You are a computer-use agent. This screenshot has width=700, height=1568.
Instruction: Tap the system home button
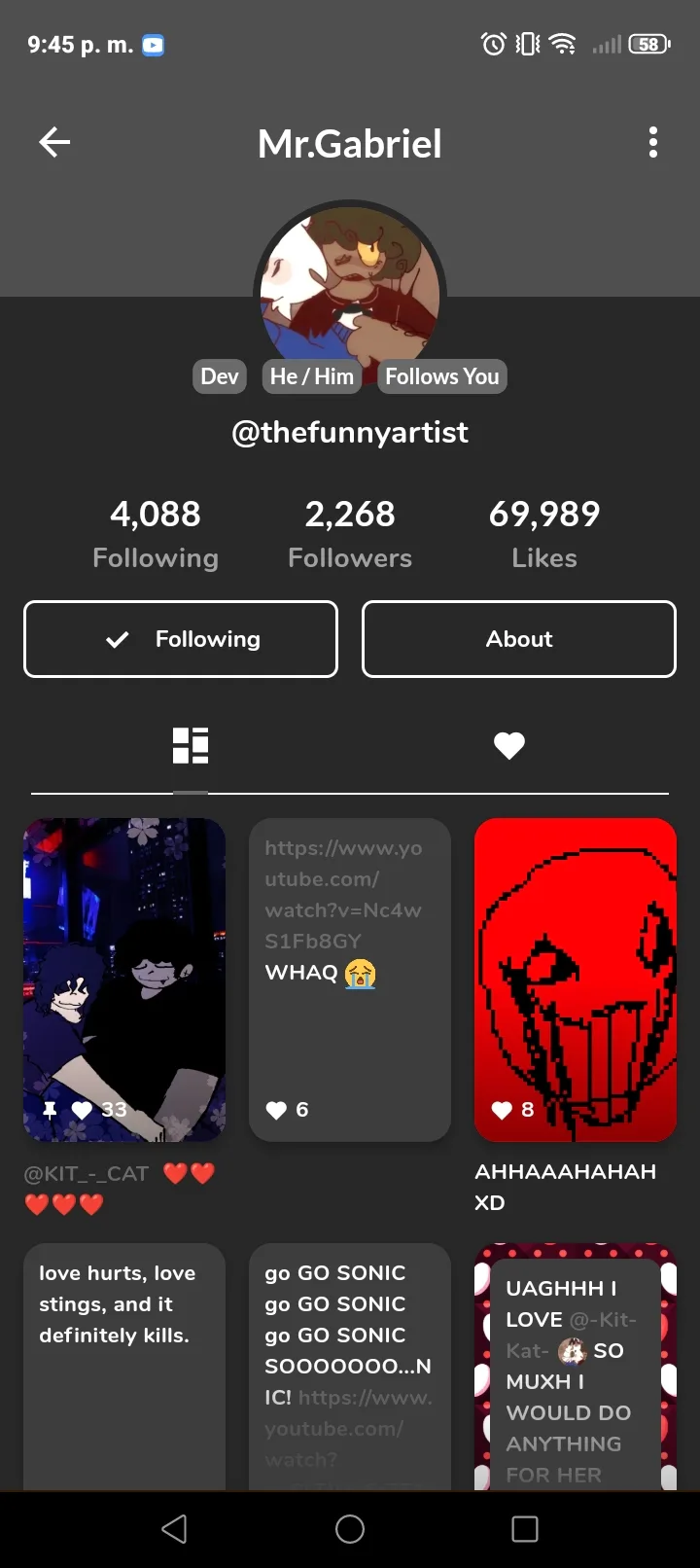click(x=350, y=1529)
